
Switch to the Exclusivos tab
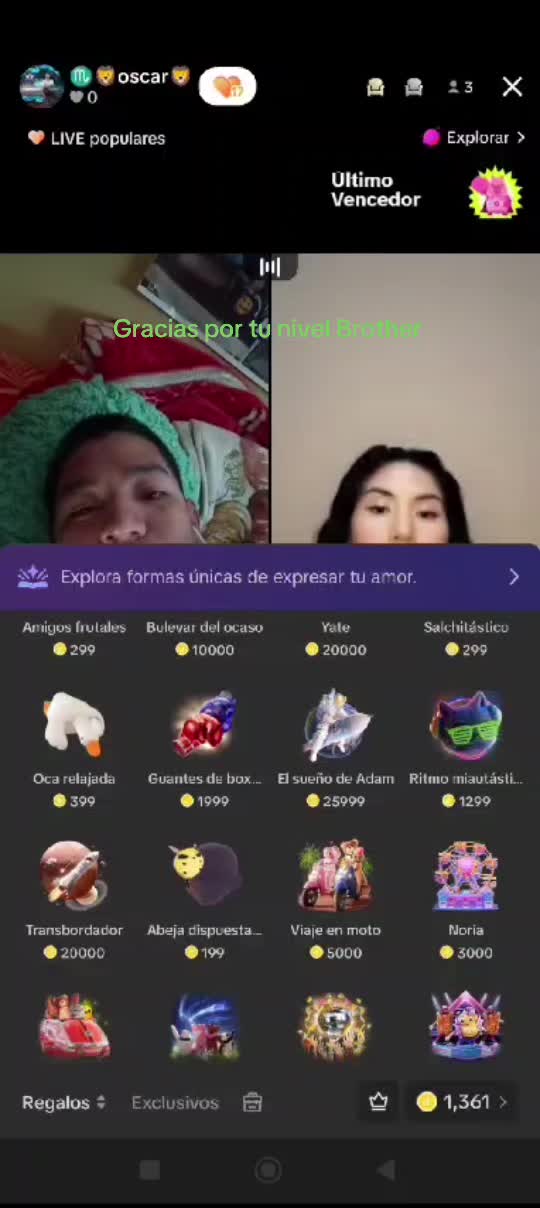[x=175, y=1102]
